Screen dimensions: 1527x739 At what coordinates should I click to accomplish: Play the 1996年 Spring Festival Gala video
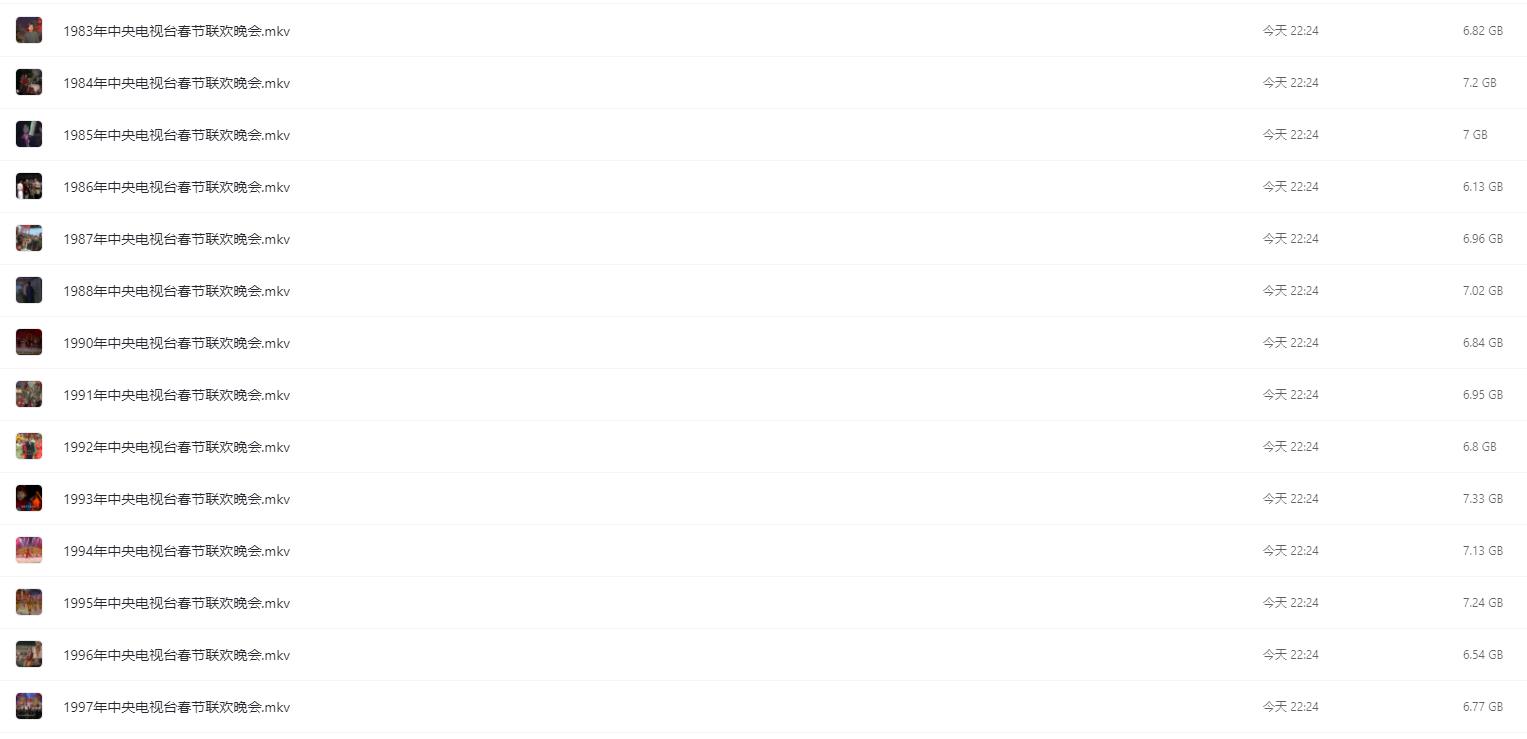click(176, 655)
